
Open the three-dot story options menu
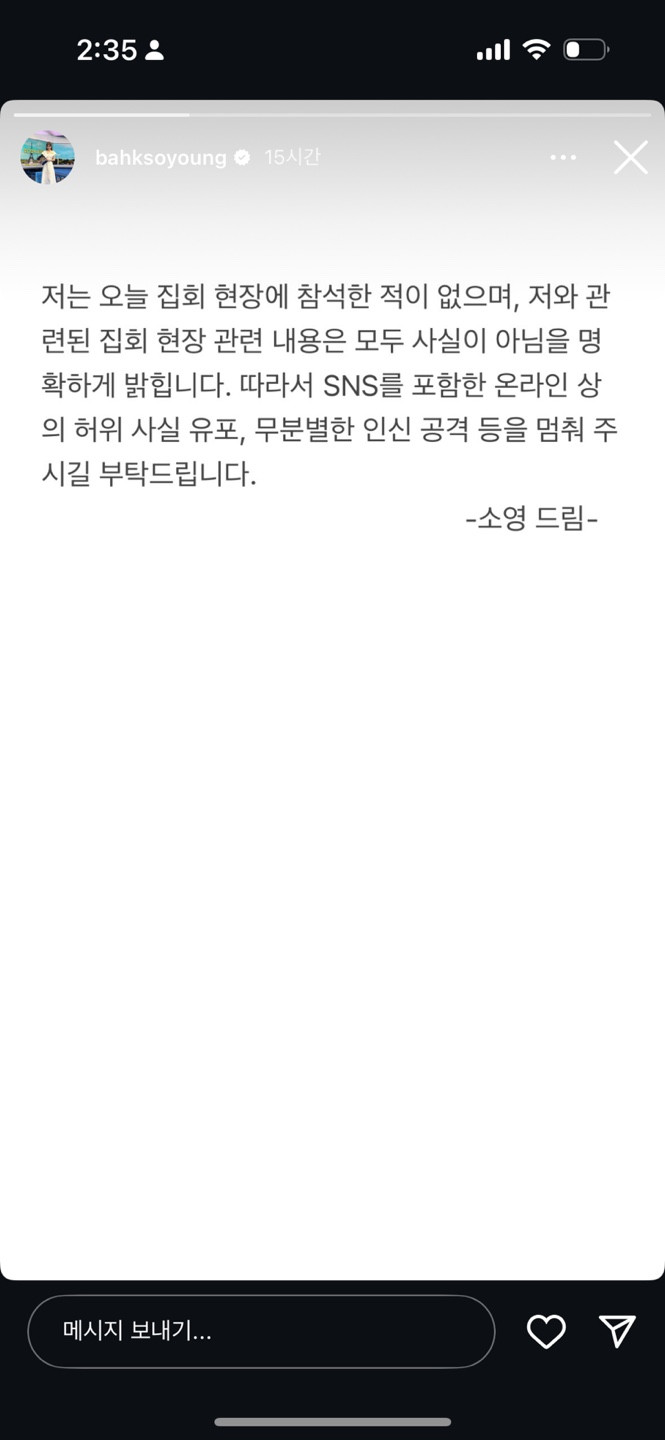pyautogui.click(x=563, y=158)
